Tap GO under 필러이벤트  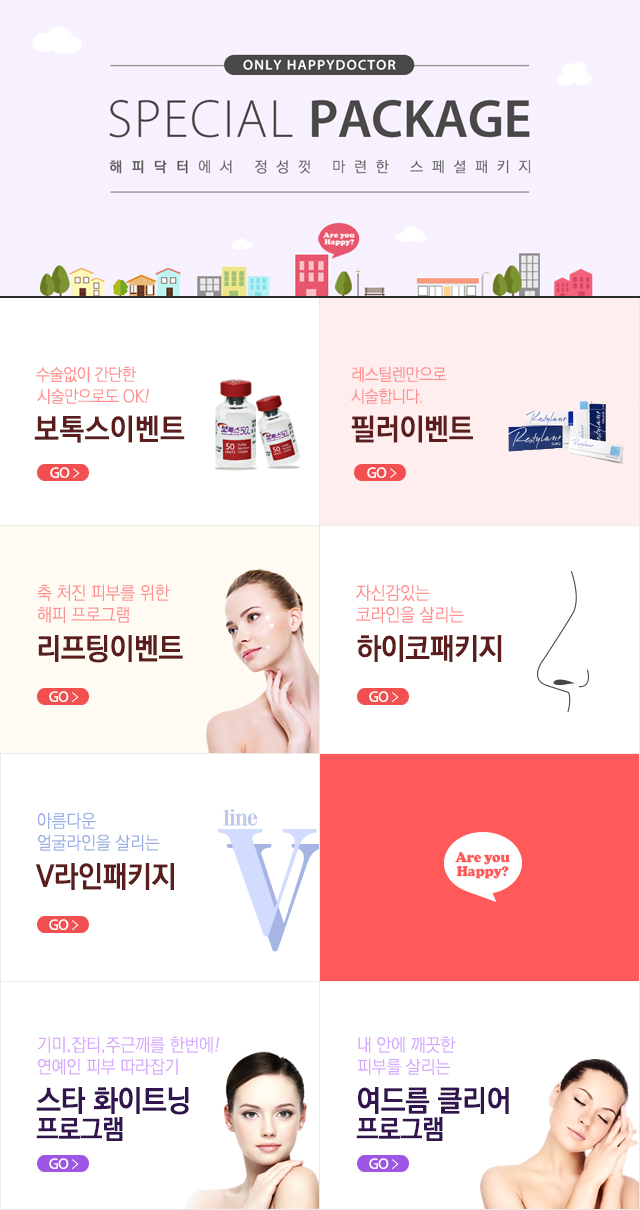click(x=380, y=473)
